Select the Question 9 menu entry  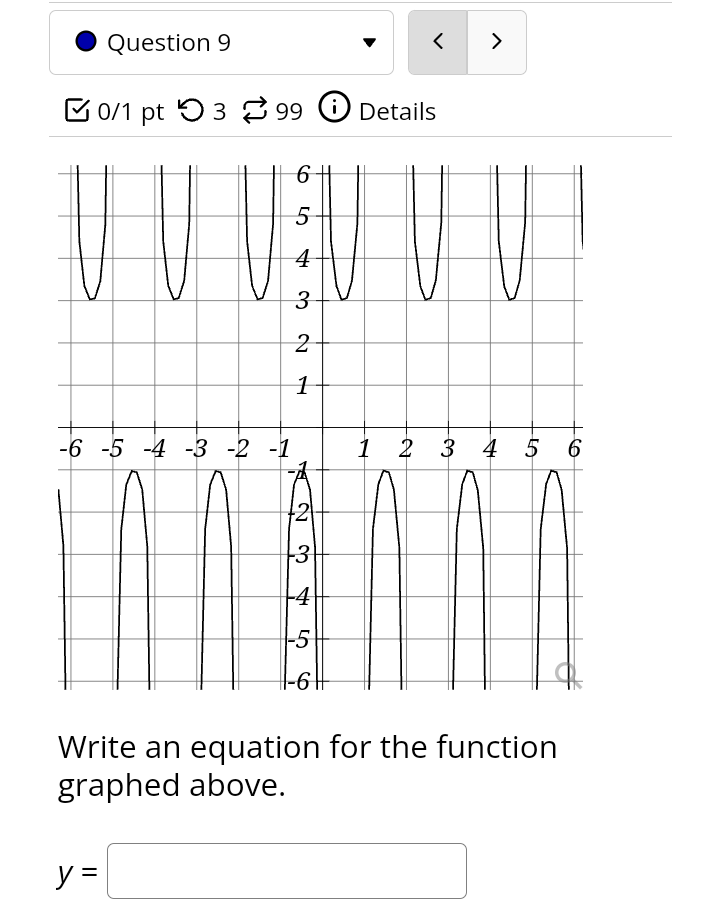tap(168, 42)
